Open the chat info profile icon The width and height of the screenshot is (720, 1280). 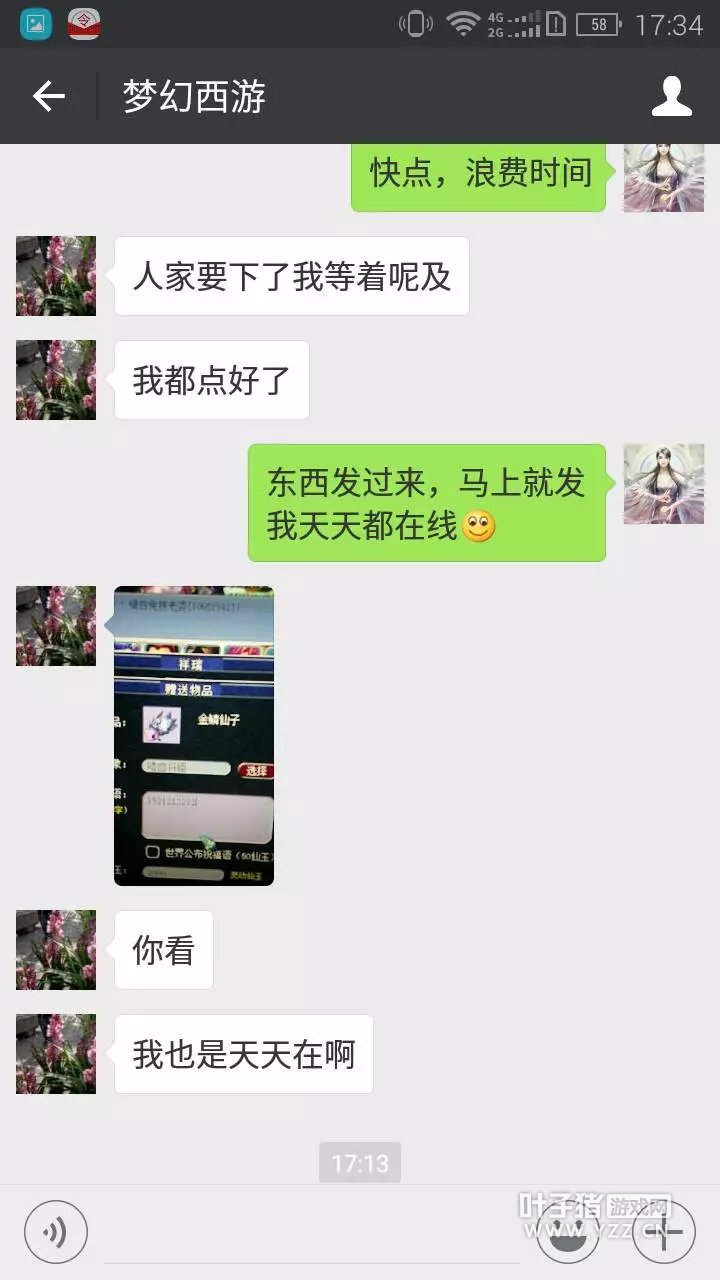(x=671, y=97)
